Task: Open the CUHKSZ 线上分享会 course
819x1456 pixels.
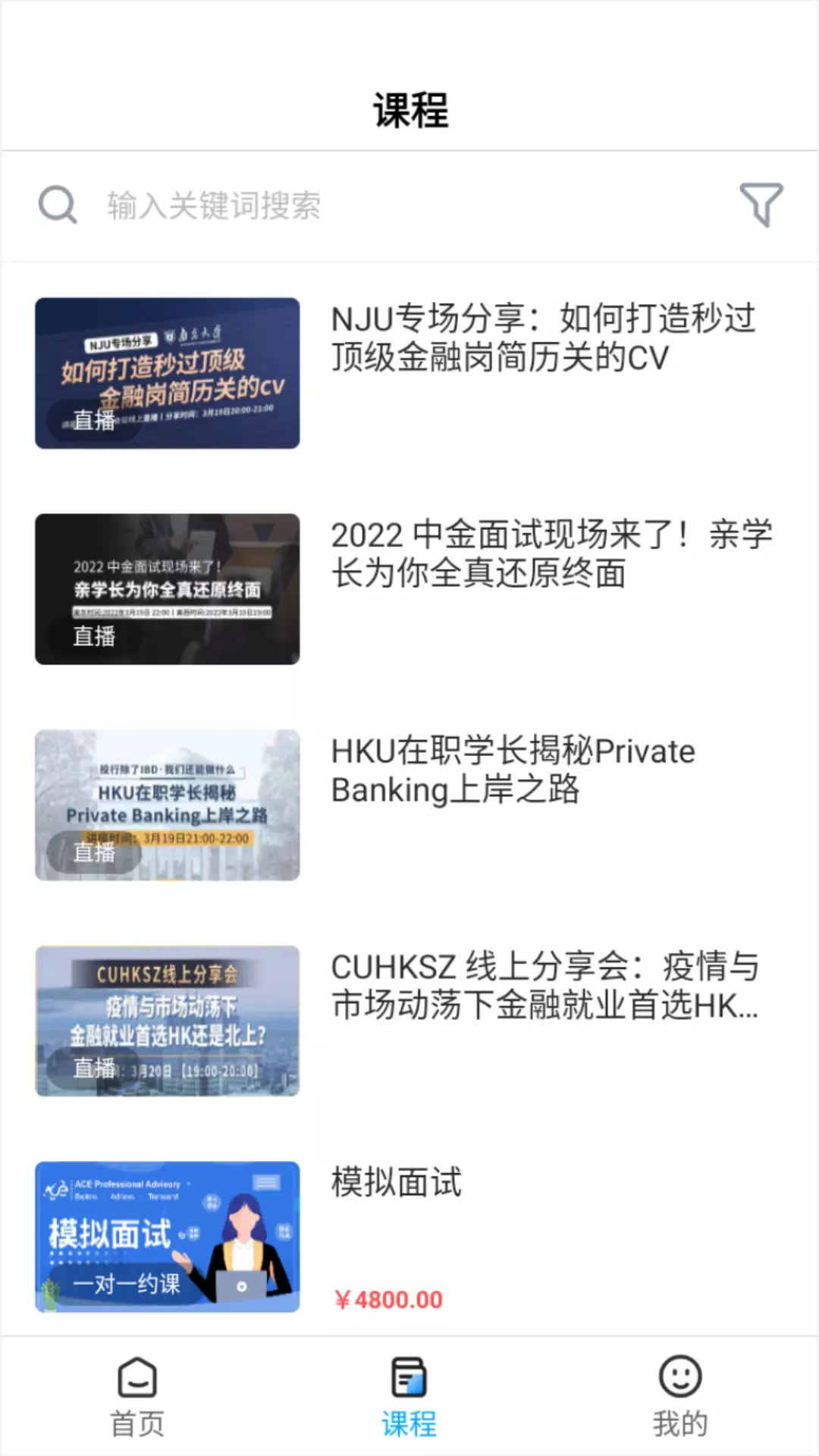Action: [409, 1021]
